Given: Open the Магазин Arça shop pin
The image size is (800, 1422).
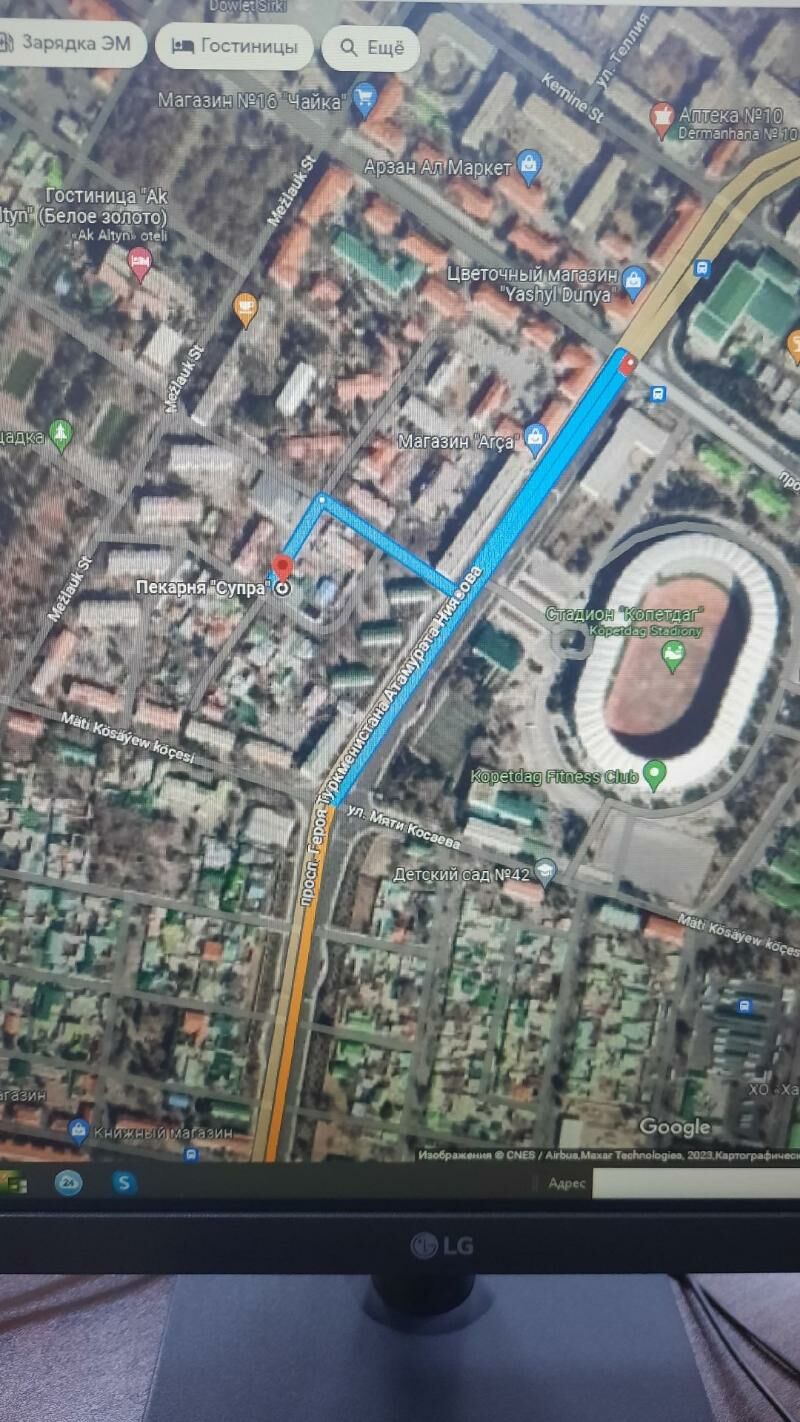Looking at the screenshot, I should 536,438.
